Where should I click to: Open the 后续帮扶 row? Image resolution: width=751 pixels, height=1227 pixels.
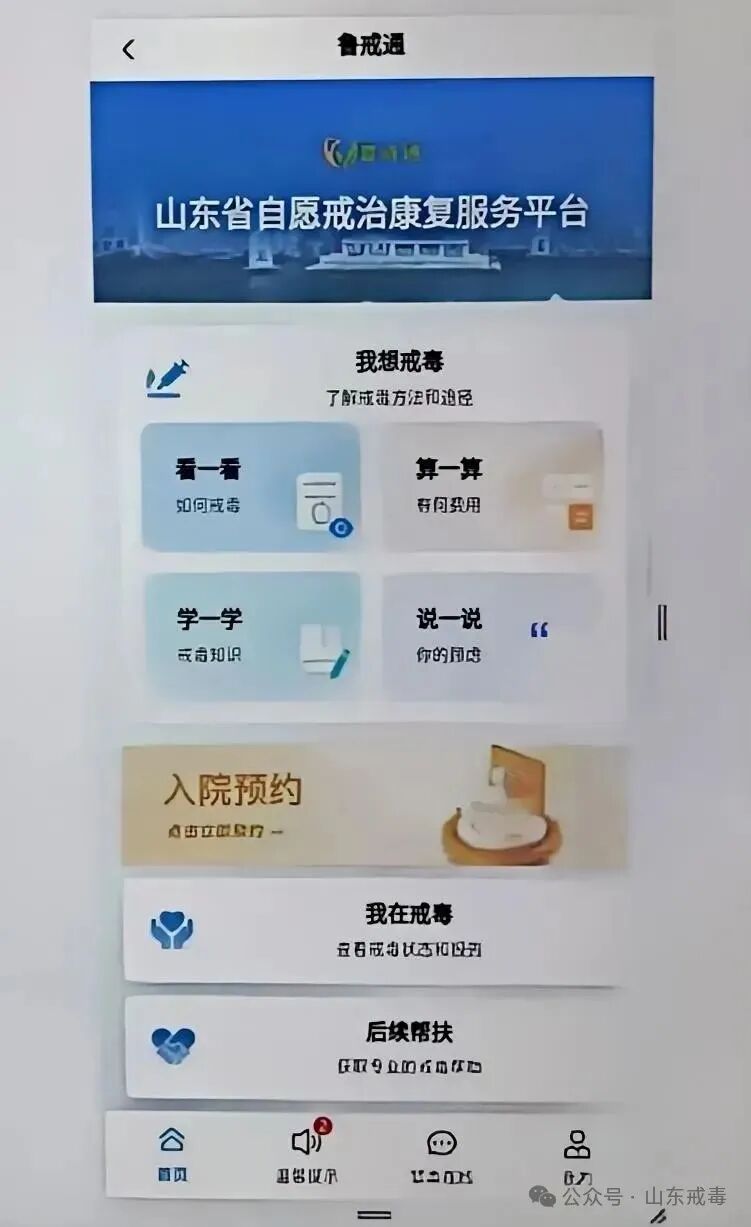(x=372, y=1047)
